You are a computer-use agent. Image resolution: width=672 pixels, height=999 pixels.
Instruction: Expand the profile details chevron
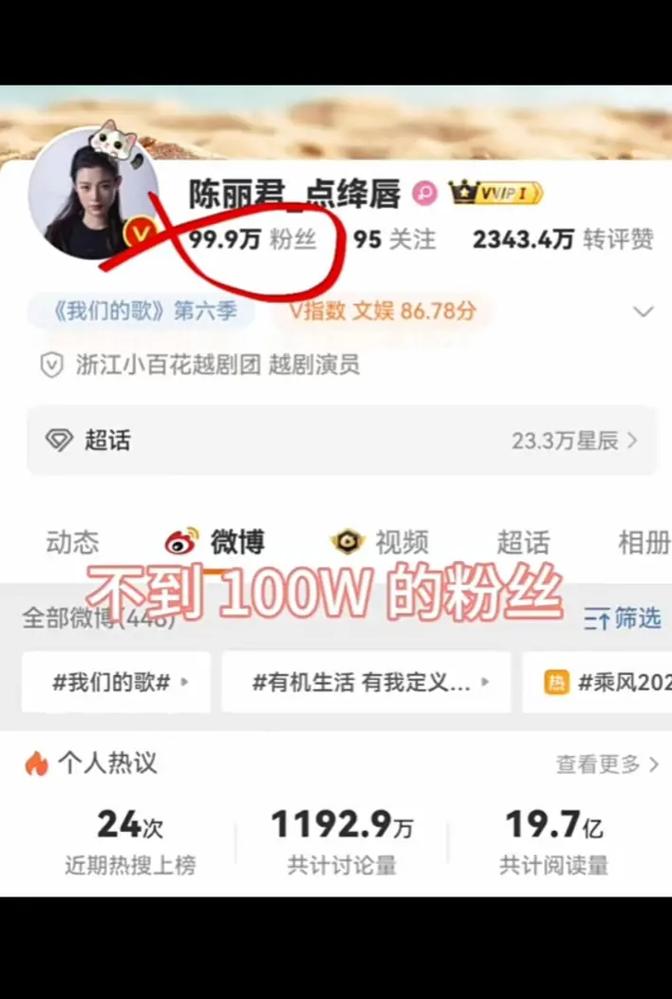[x=643, y=312]
